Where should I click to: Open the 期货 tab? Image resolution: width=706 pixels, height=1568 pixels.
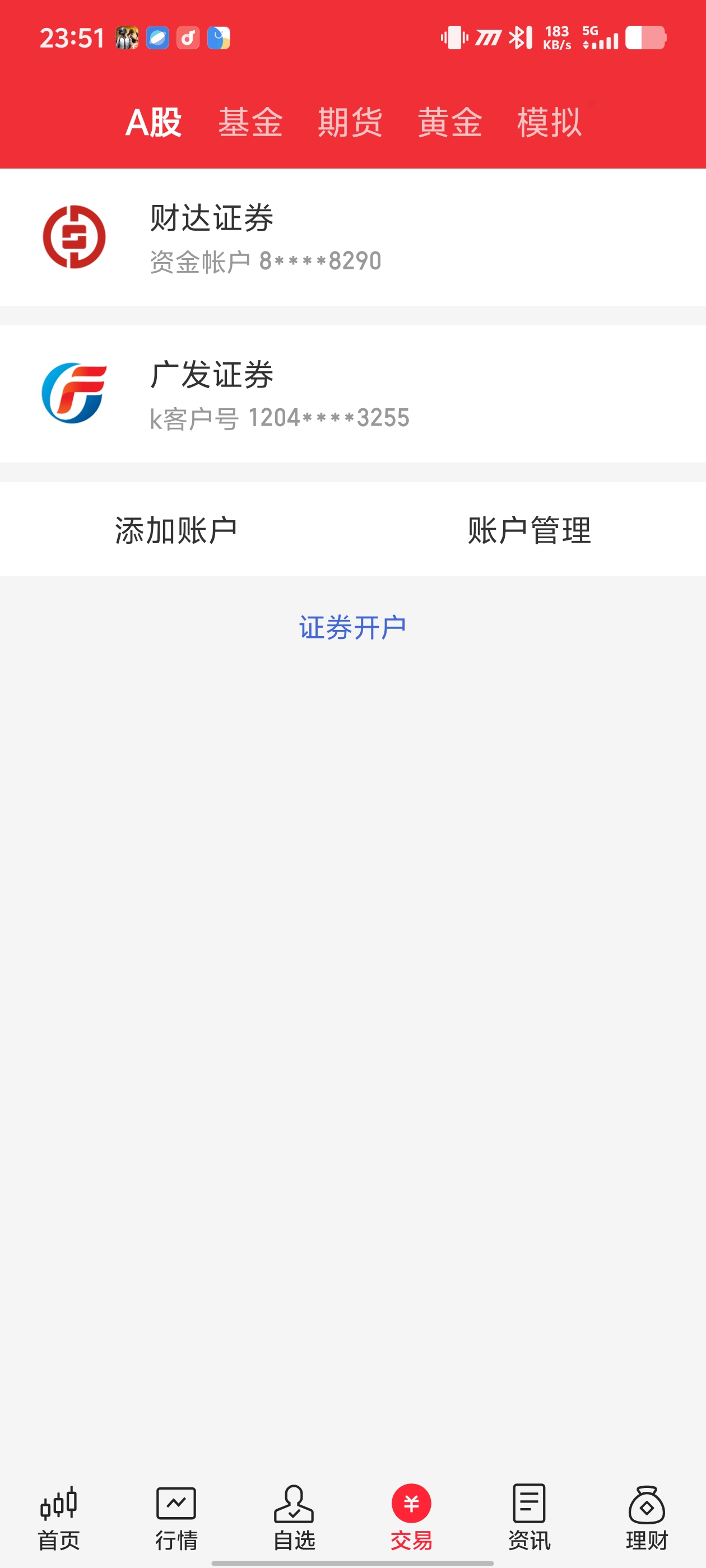point(350,122)
